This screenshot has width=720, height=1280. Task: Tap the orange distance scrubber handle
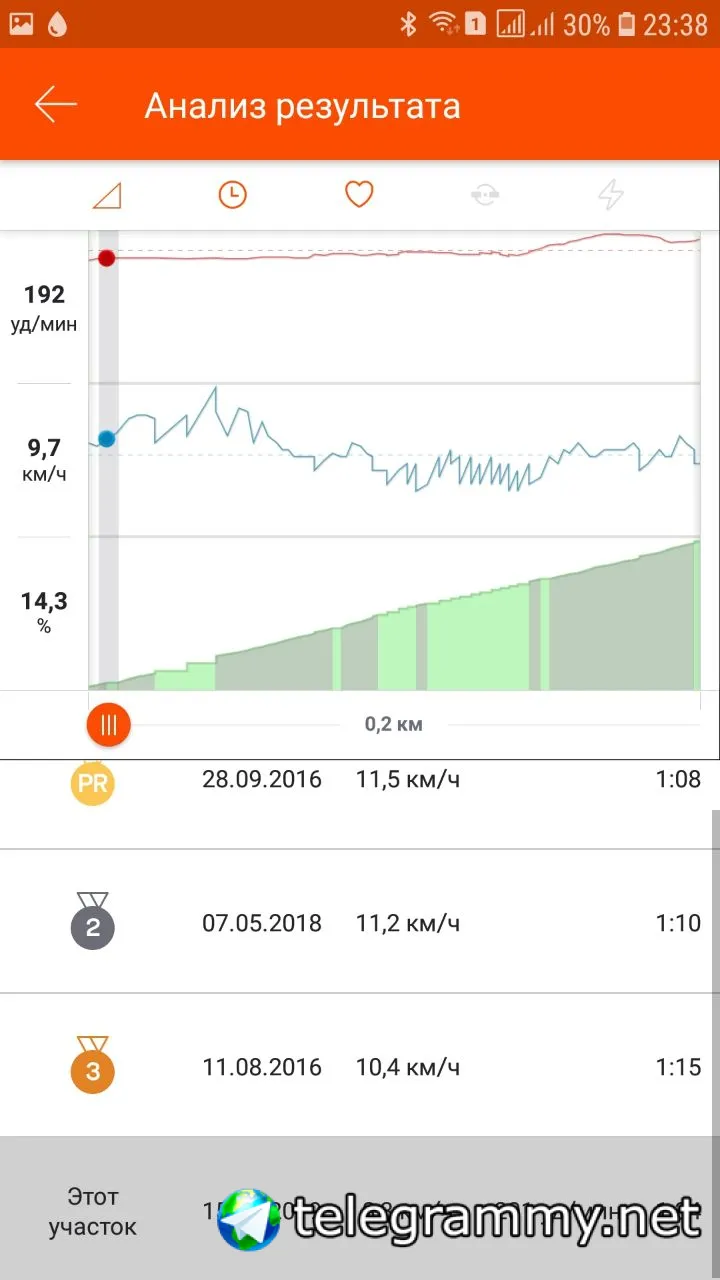click(x=108, y=724)
